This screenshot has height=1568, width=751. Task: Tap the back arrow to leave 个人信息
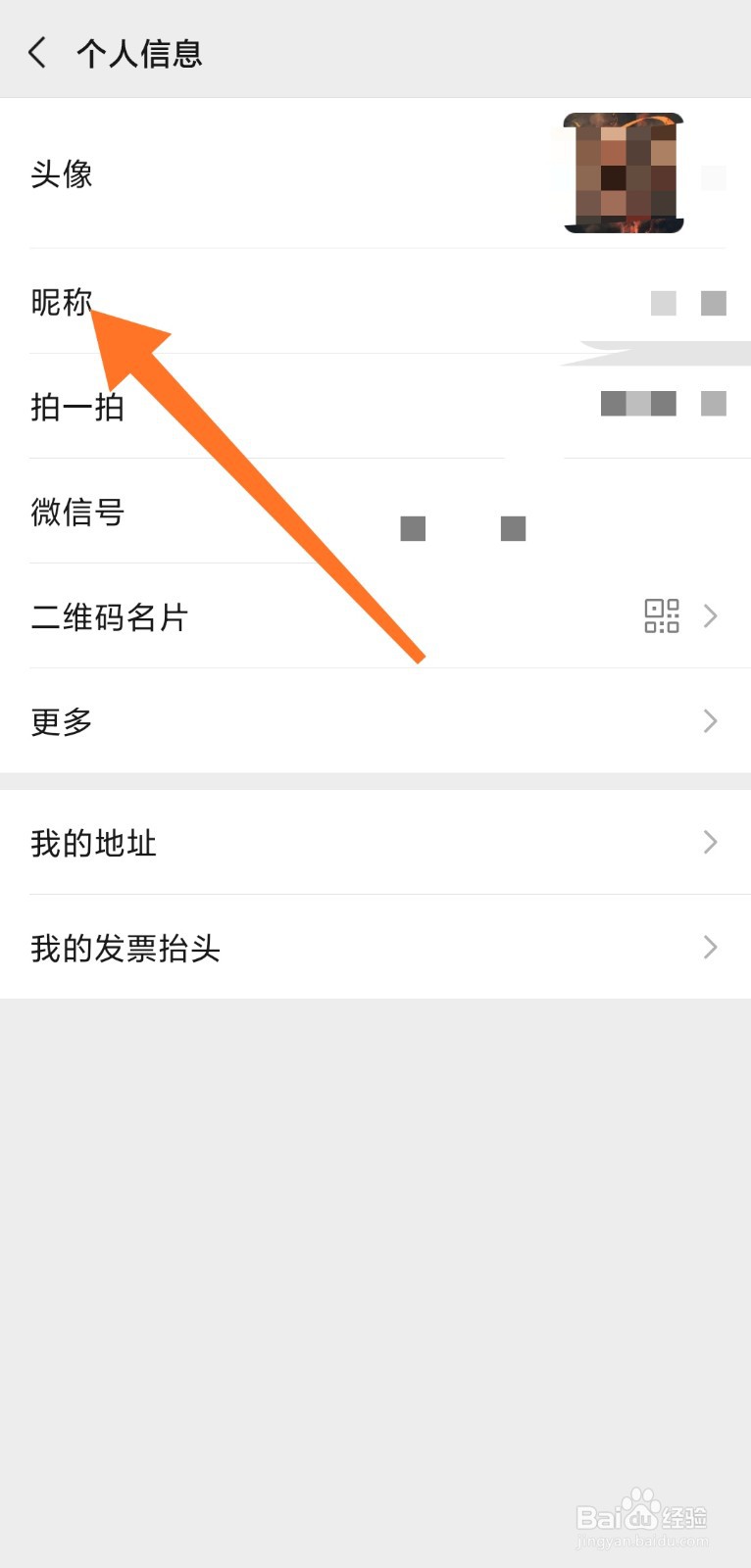coord(37,53)
